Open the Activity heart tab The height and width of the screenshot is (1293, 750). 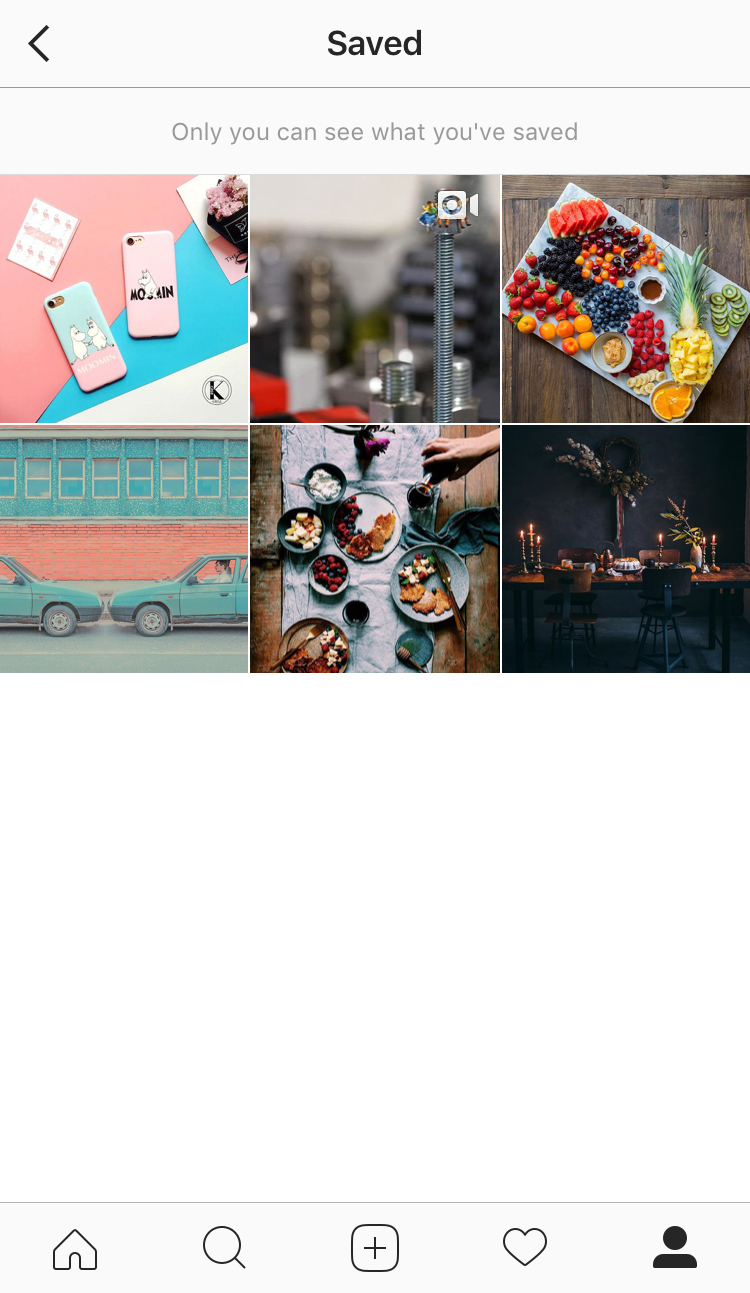pyautogui.click(x=525, y=1248)
